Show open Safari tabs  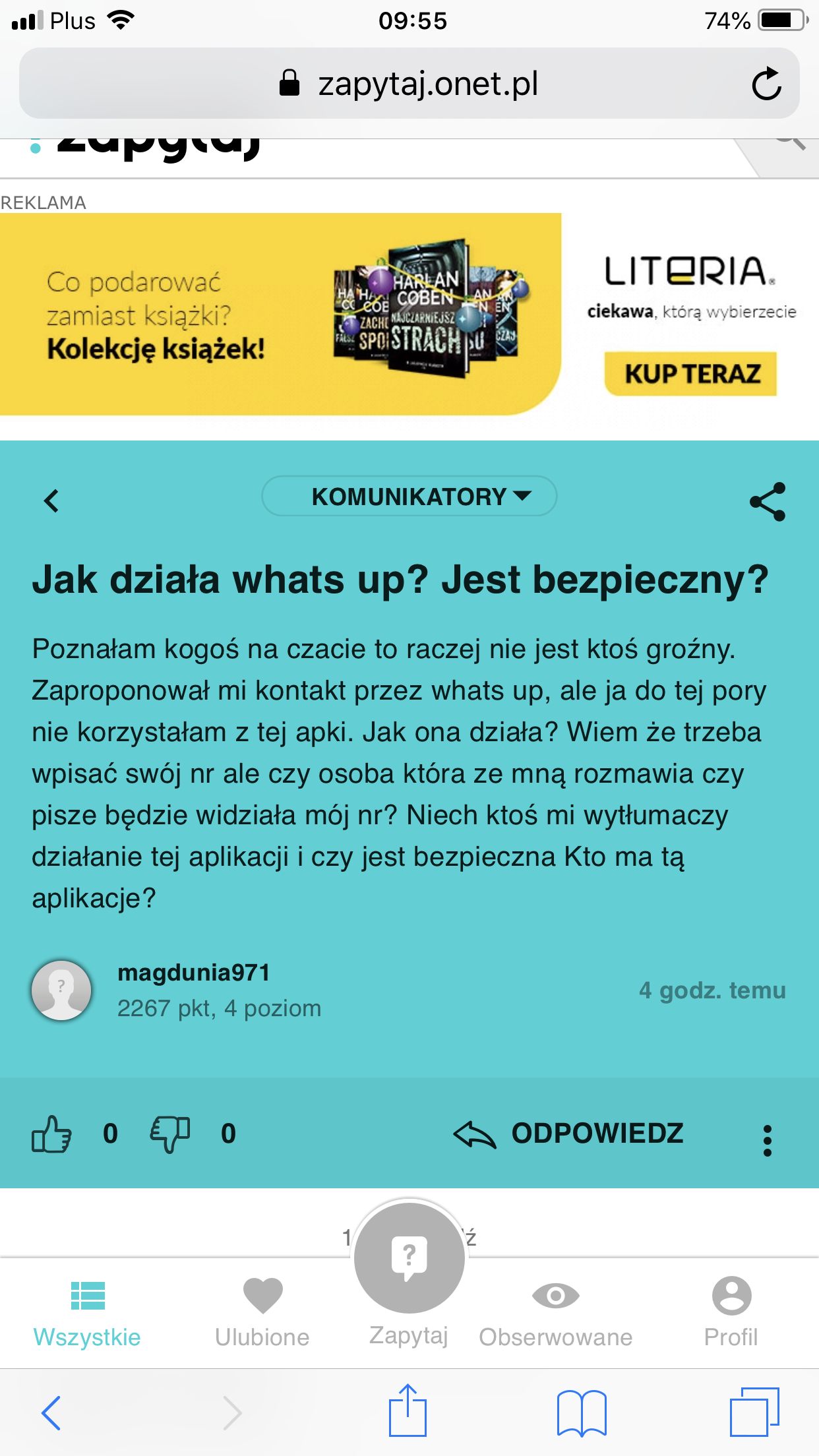pyautogui.click(x=754, y=1412)
